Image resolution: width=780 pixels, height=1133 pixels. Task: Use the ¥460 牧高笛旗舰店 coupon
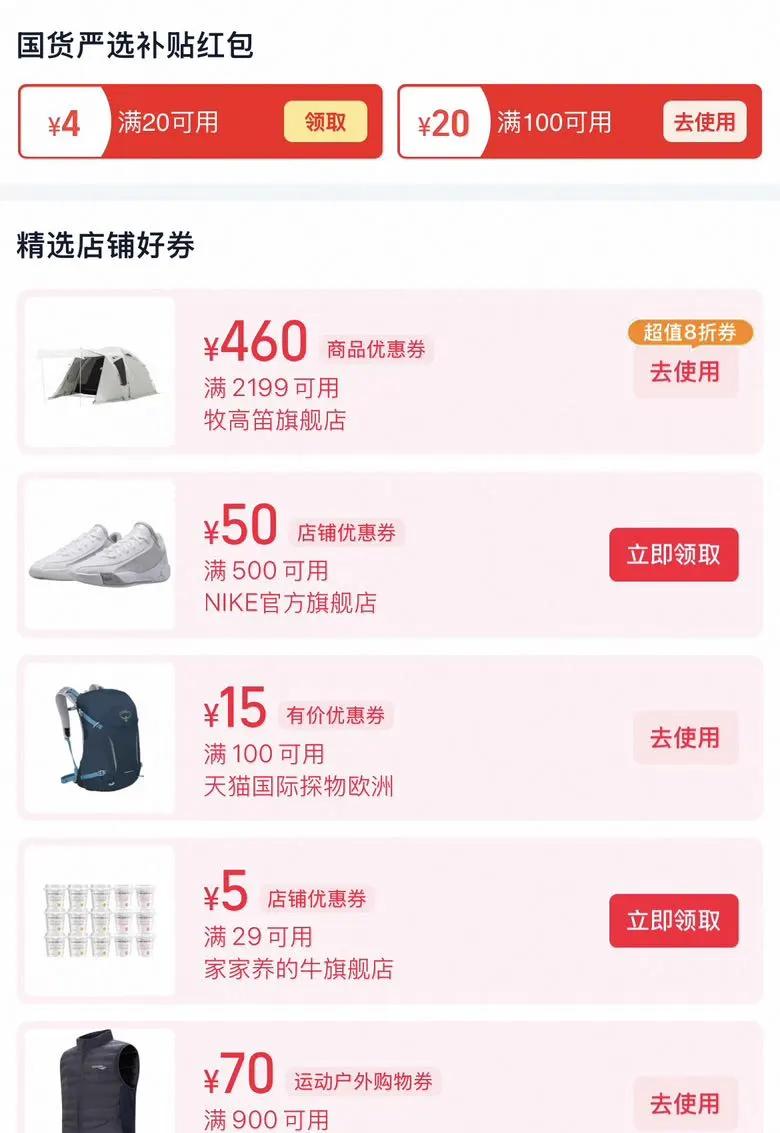[x=685, y=371]
